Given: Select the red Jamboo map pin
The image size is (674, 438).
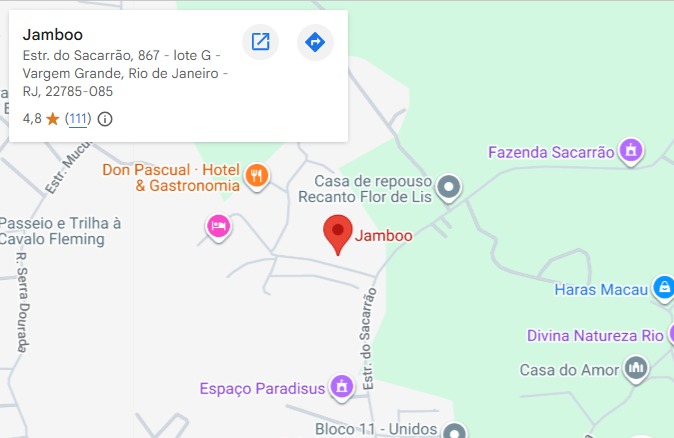Looking at the screenshot, I should (338, 233).
